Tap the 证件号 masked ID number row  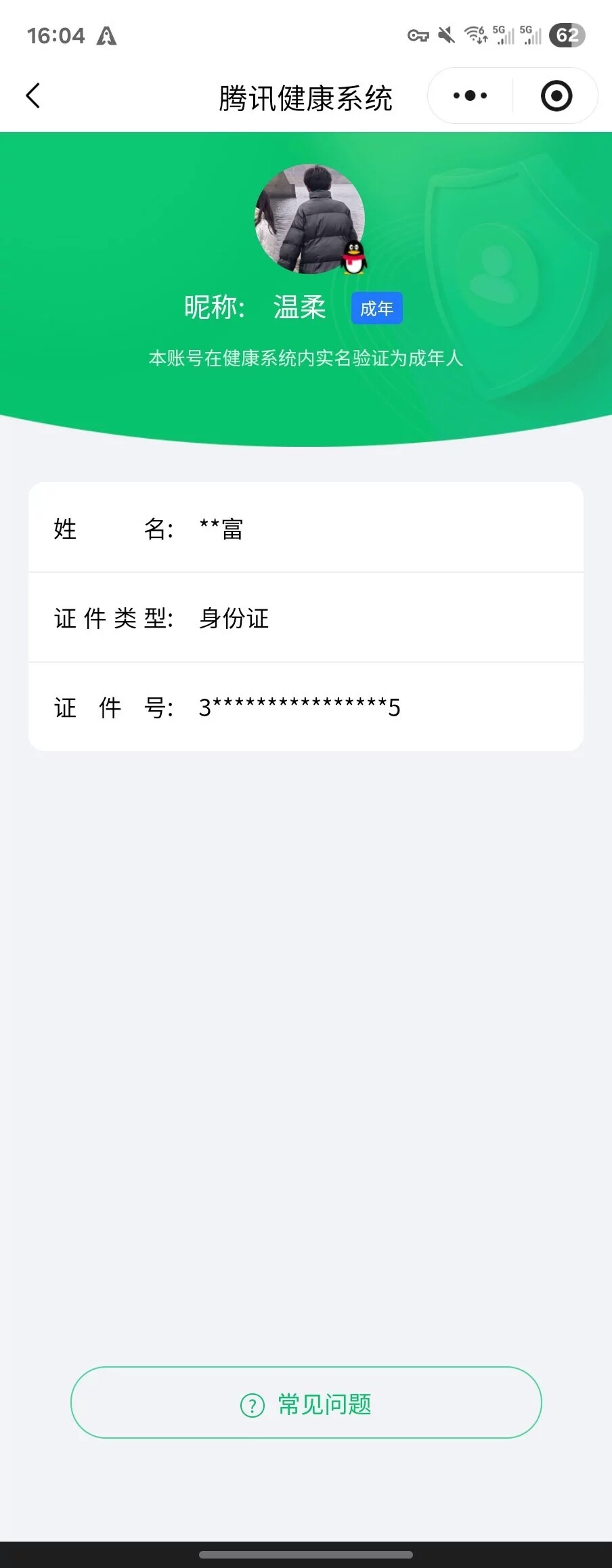pyautogui.click(x=306, y=707)
